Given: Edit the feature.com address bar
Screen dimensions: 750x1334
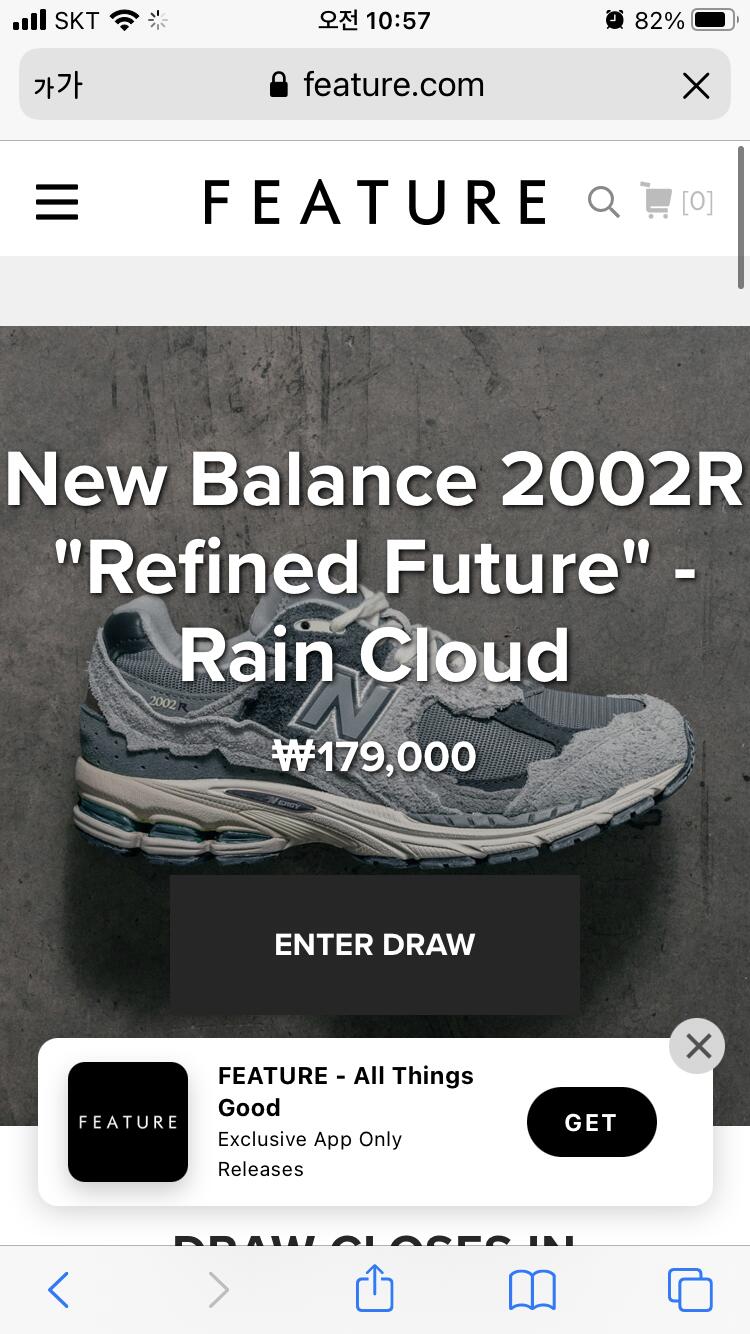Looking at the screenshot, I should click(x=380, y=85).
